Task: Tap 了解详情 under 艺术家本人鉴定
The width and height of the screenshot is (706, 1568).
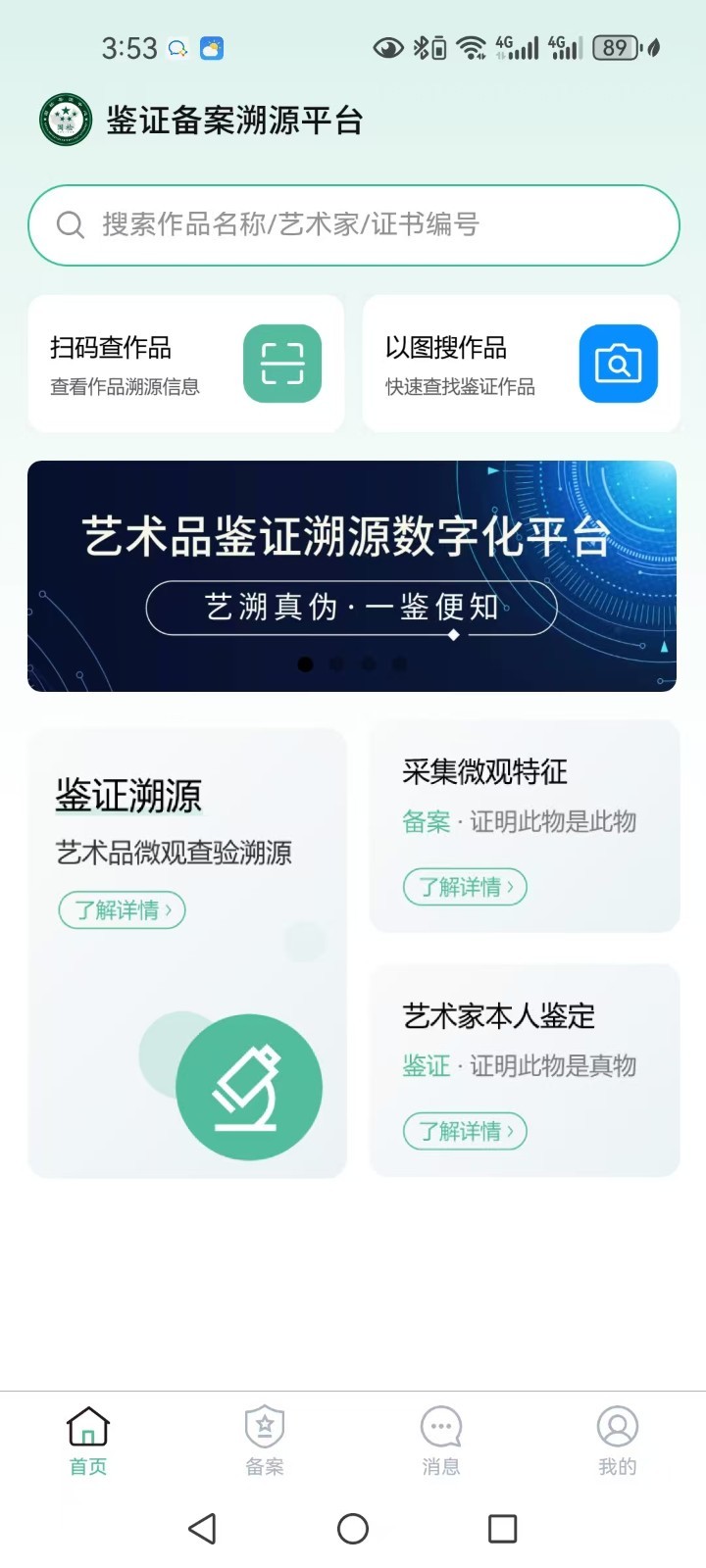Action: (465, 1130)
